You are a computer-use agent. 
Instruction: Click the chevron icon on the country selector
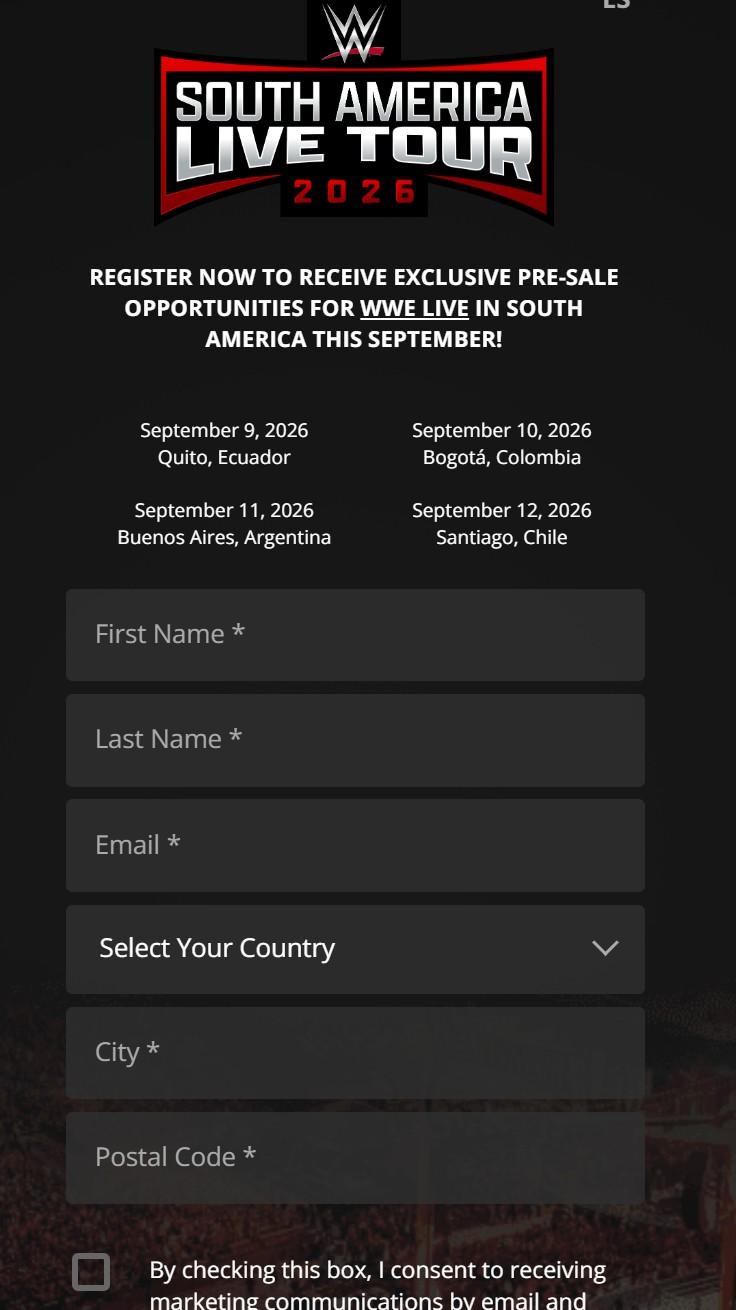tap(604, 948)
